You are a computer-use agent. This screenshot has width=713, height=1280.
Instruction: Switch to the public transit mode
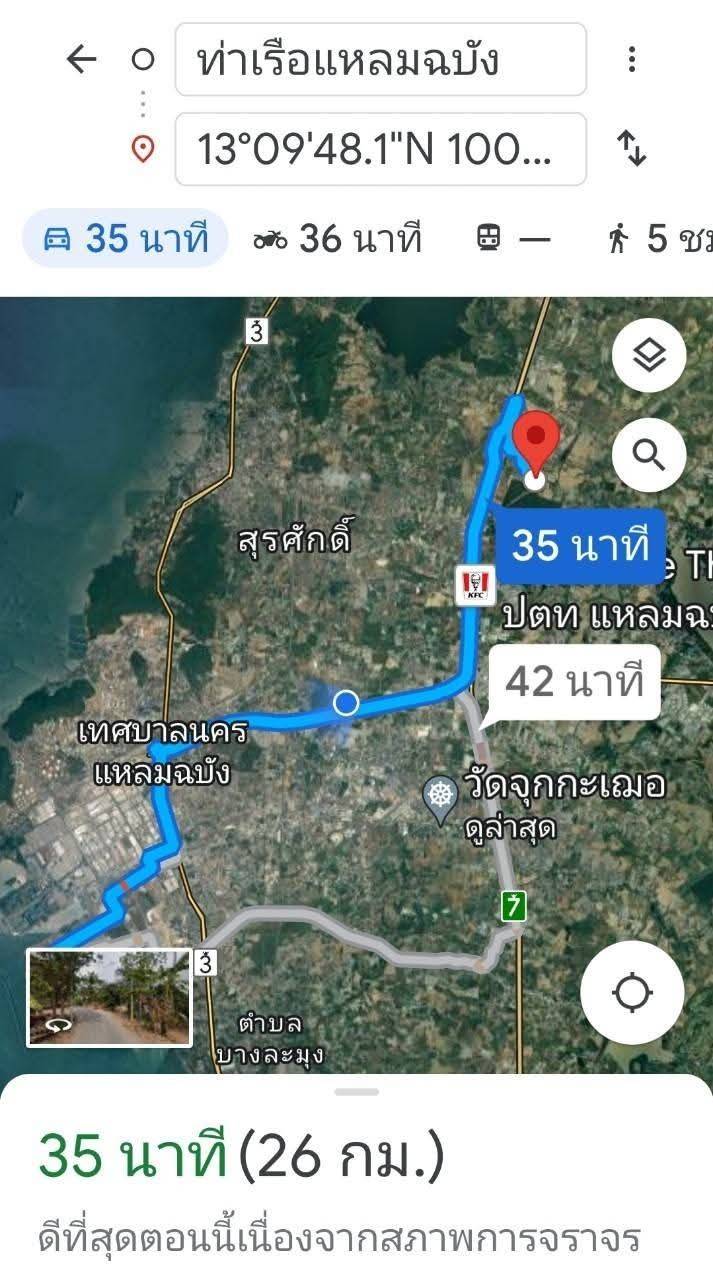[513, 239]
